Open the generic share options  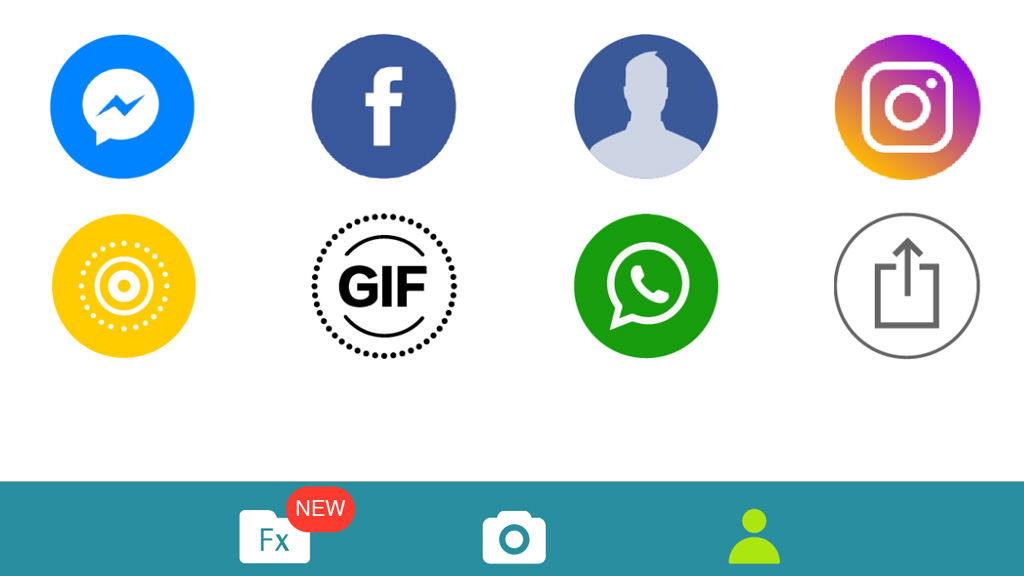[907, 286]
